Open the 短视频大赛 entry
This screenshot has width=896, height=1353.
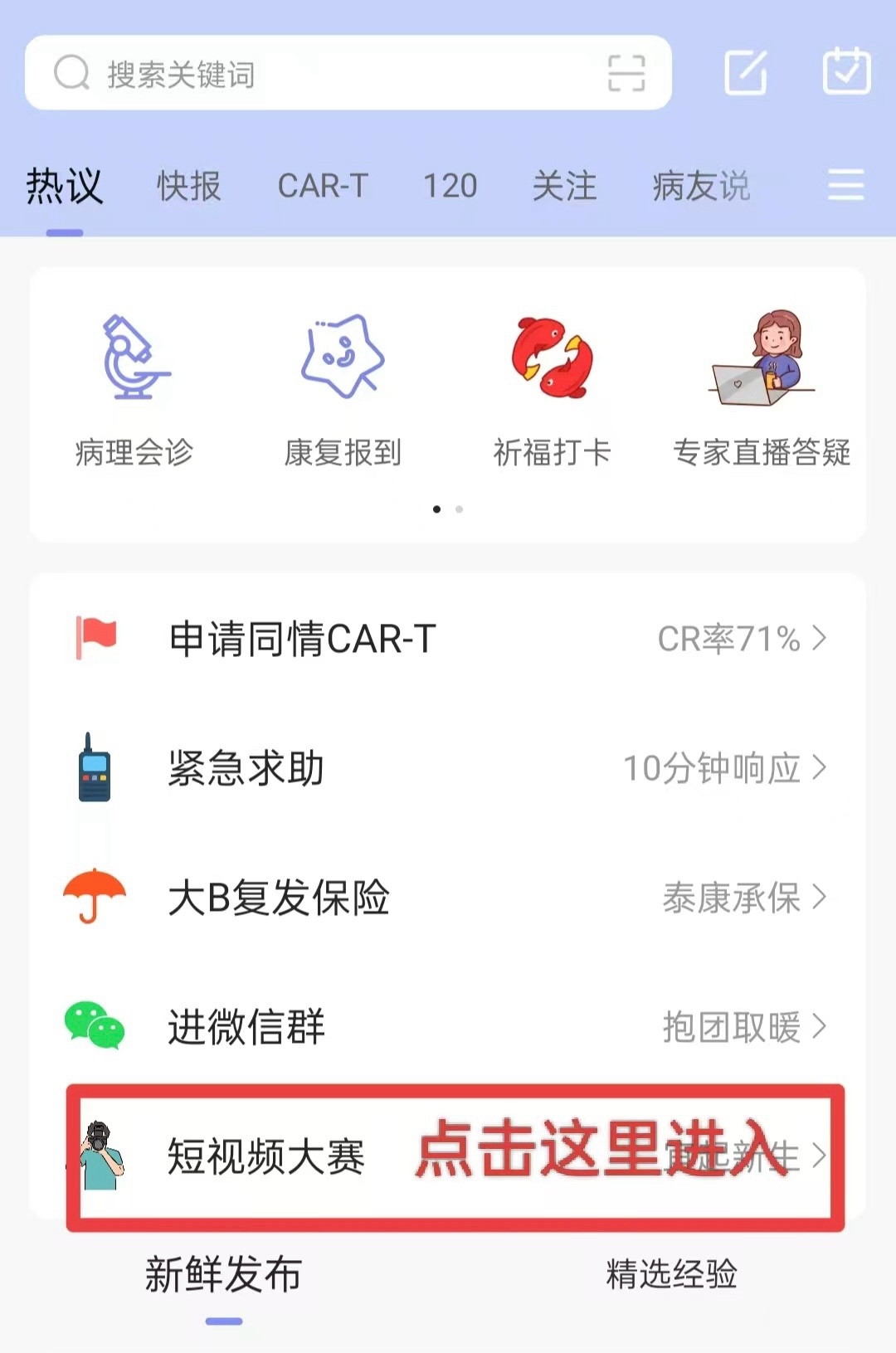click(448, 1156)
